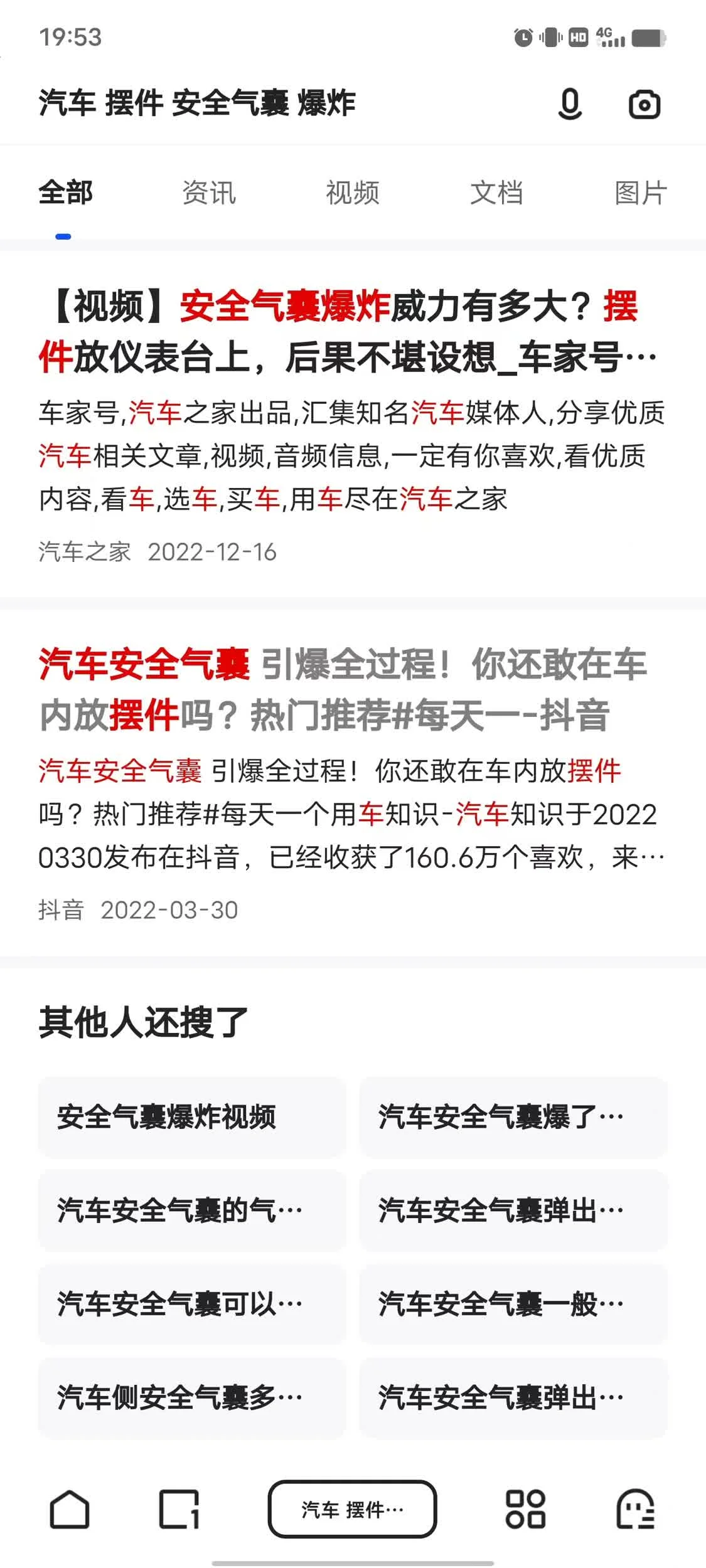Tap the microphone voice search icon

pos(570,104)
